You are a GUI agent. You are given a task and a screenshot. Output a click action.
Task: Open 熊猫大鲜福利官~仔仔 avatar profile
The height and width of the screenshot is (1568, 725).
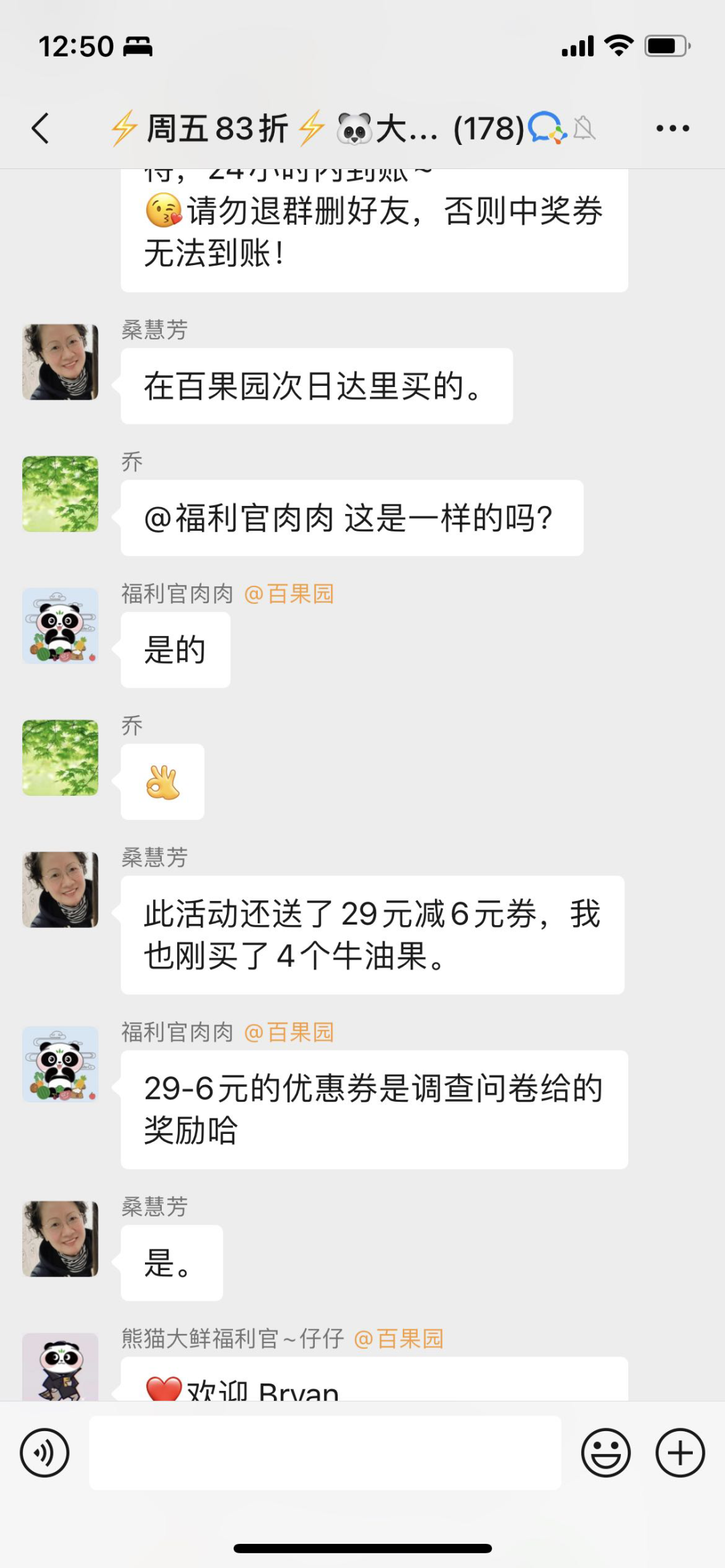coord(60,1367)
